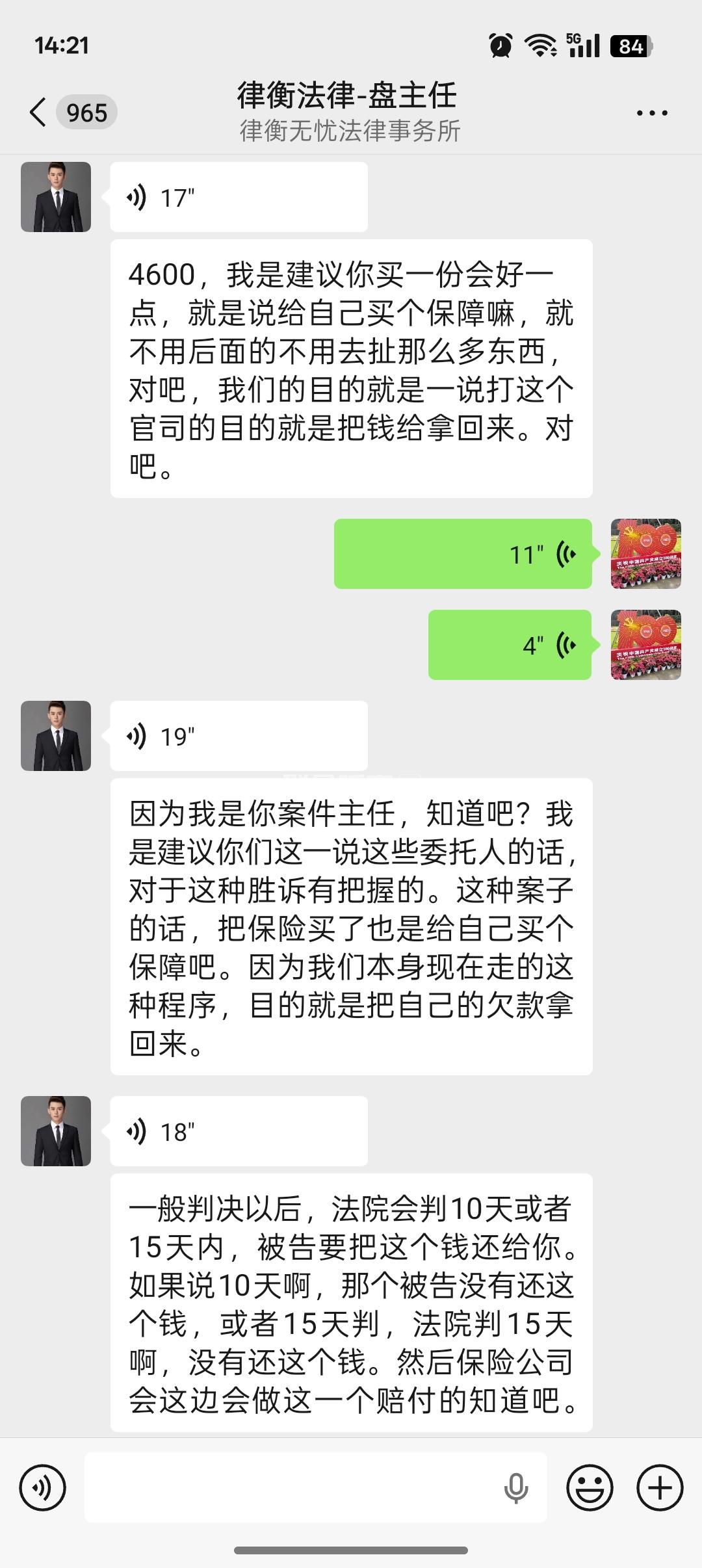Screen dimensions: 702x1568
Task: Open the plus attachment menu
Action: (659, 1487)
